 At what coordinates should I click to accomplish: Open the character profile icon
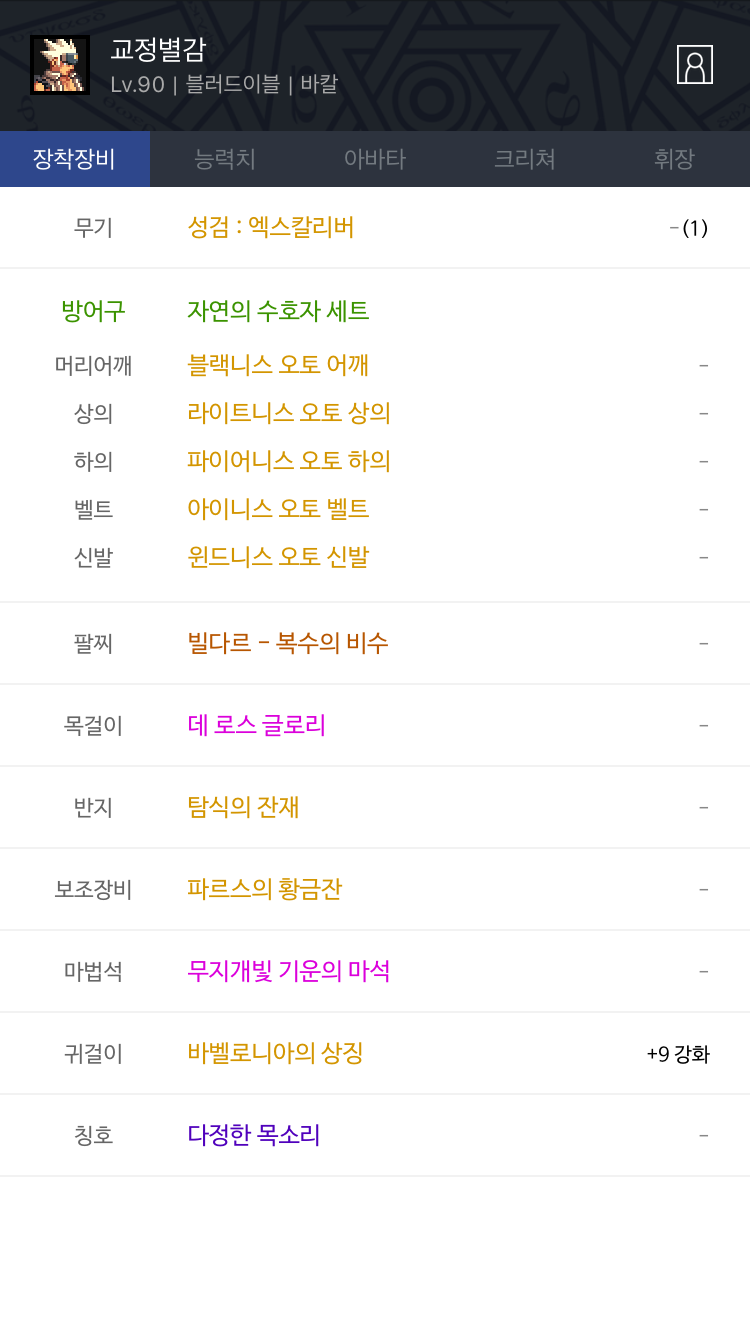tap(695, 64)
